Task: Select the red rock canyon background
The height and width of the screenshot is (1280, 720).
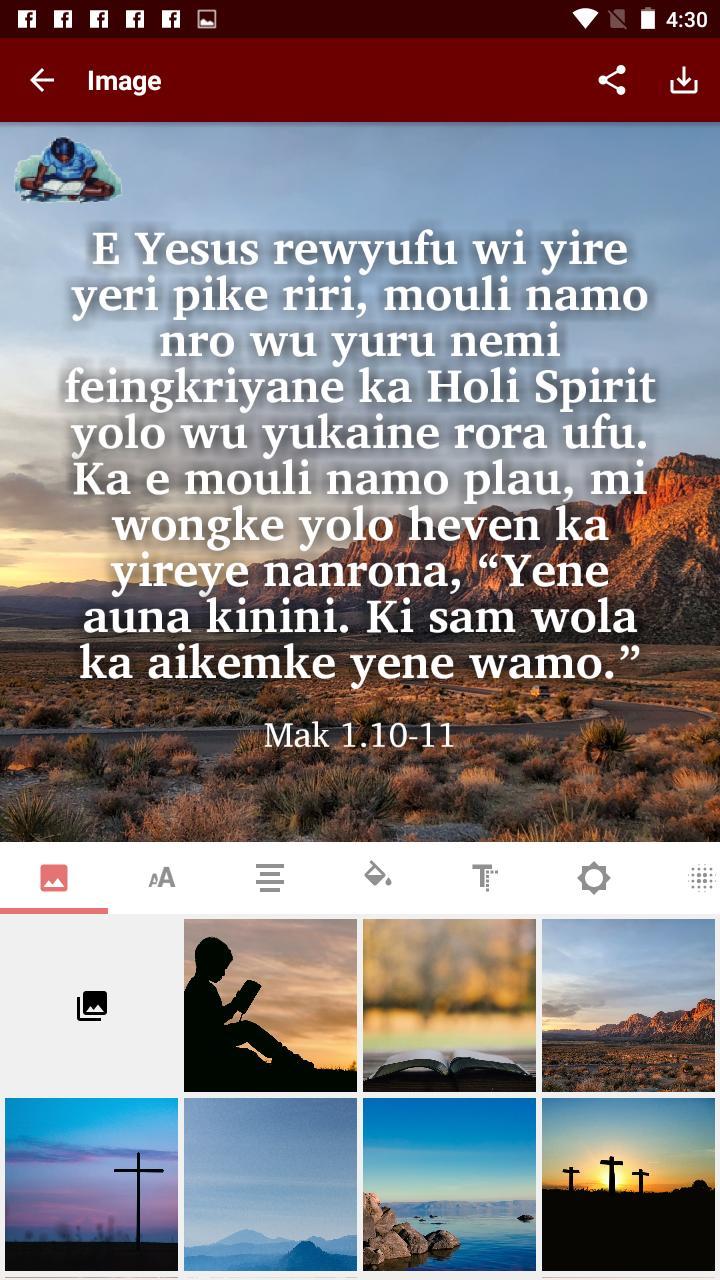Action: [x=628, y=1005]
